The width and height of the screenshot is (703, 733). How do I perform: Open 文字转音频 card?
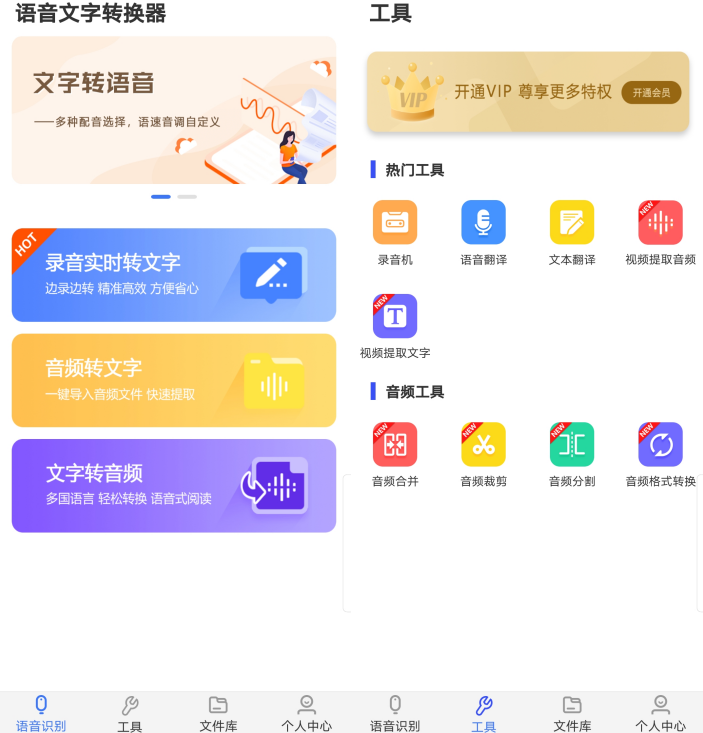(x=173, y=486)
